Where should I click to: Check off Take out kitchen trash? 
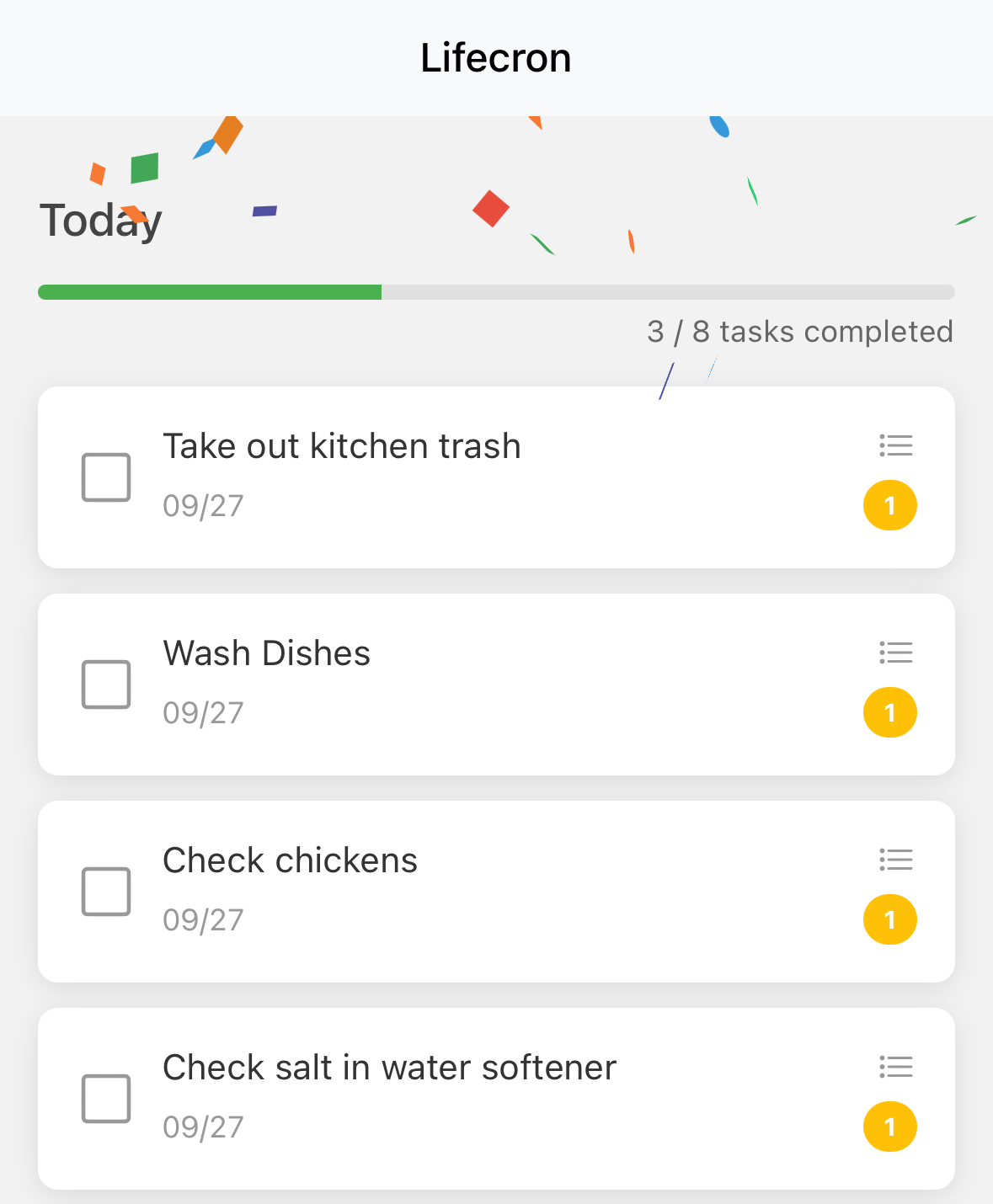click(x=106, y=477)
